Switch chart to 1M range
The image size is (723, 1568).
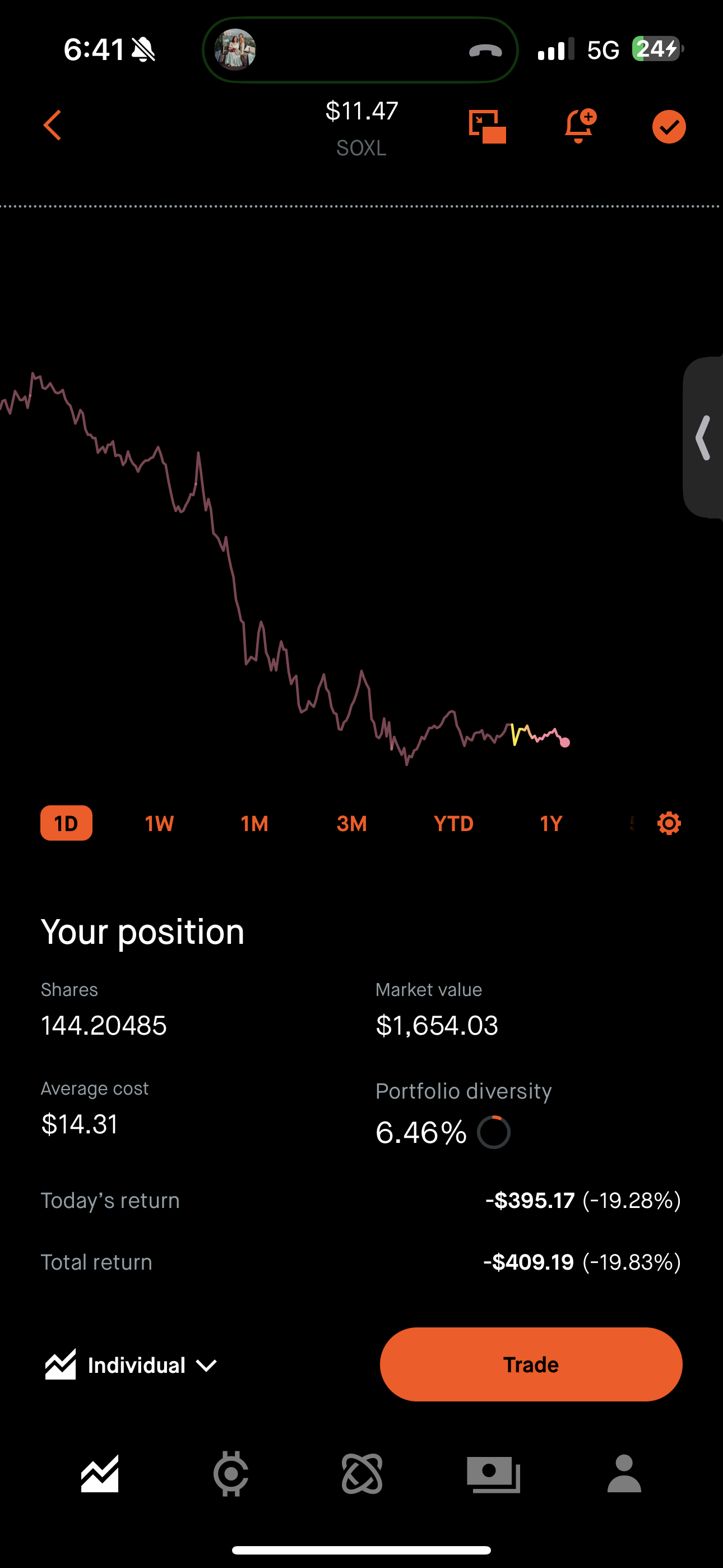point(254,824)
